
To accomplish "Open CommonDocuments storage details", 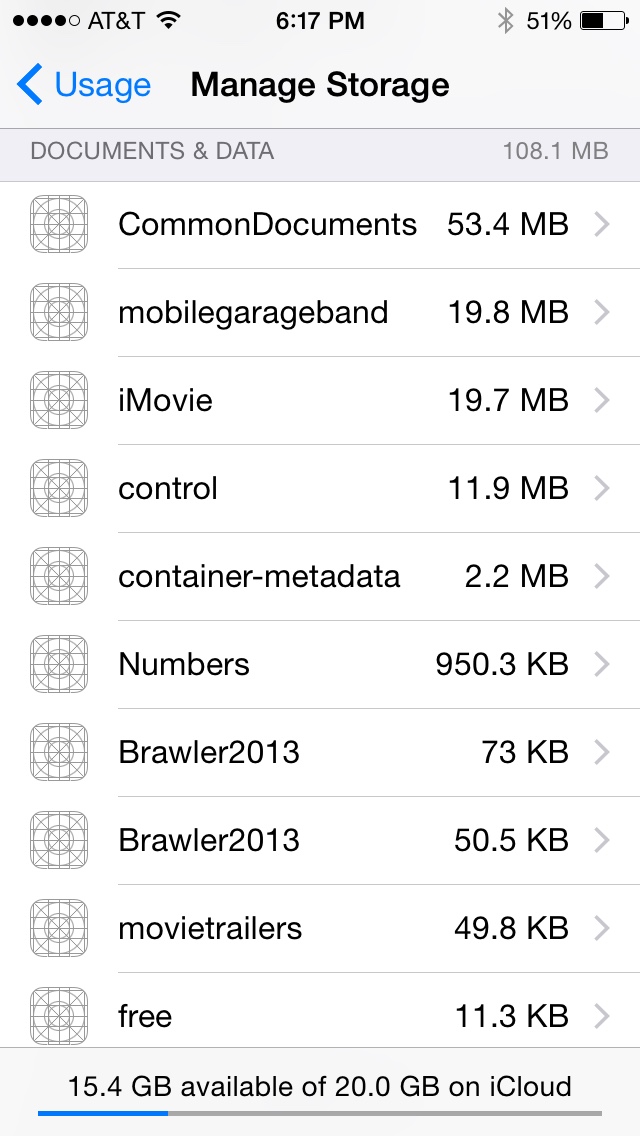I will pos(320,225).
